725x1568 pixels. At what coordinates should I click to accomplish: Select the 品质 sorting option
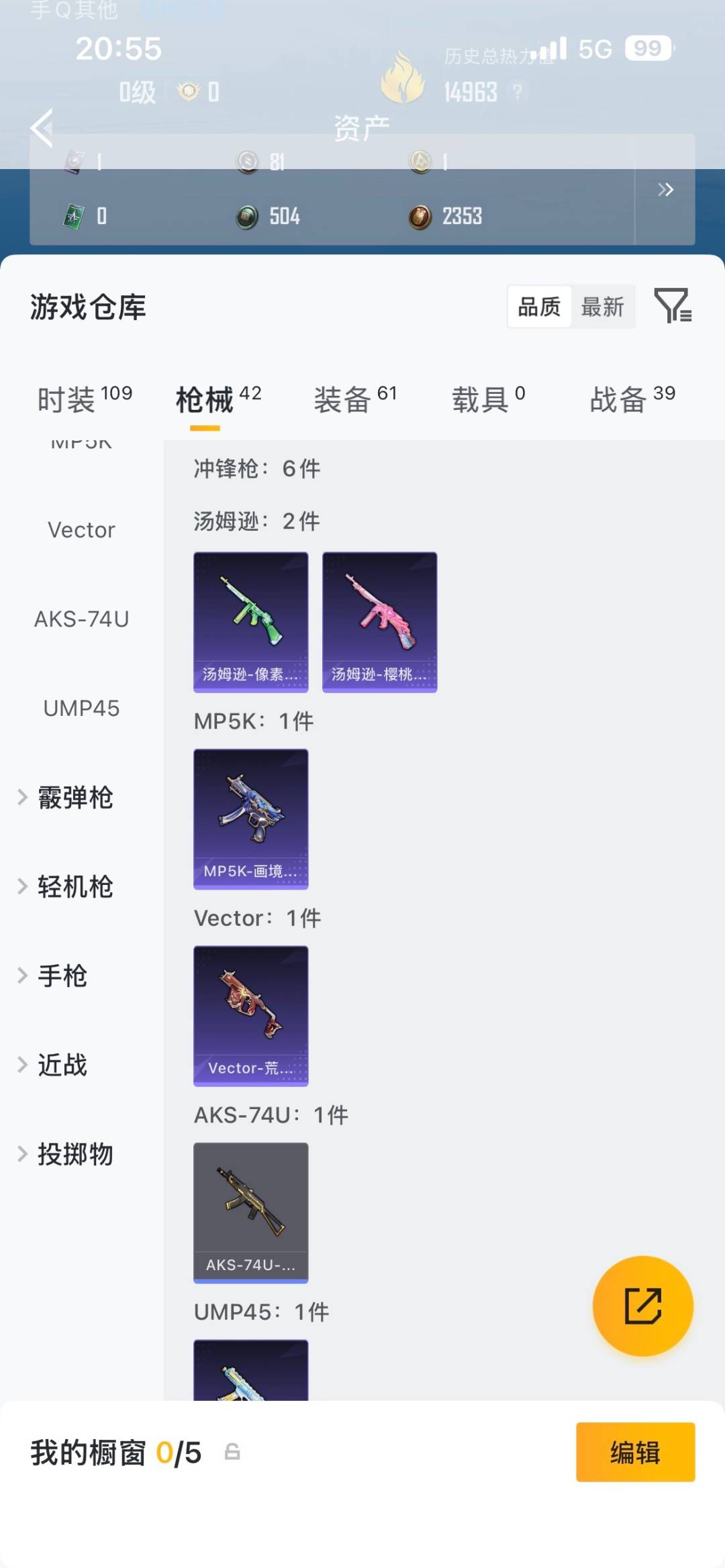tap(538, 307)
